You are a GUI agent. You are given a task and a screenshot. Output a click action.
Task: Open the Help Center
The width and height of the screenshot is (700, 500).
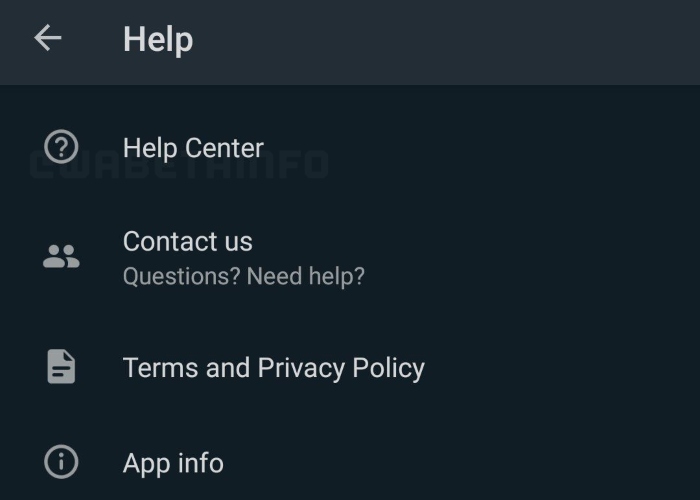[193, 148]
